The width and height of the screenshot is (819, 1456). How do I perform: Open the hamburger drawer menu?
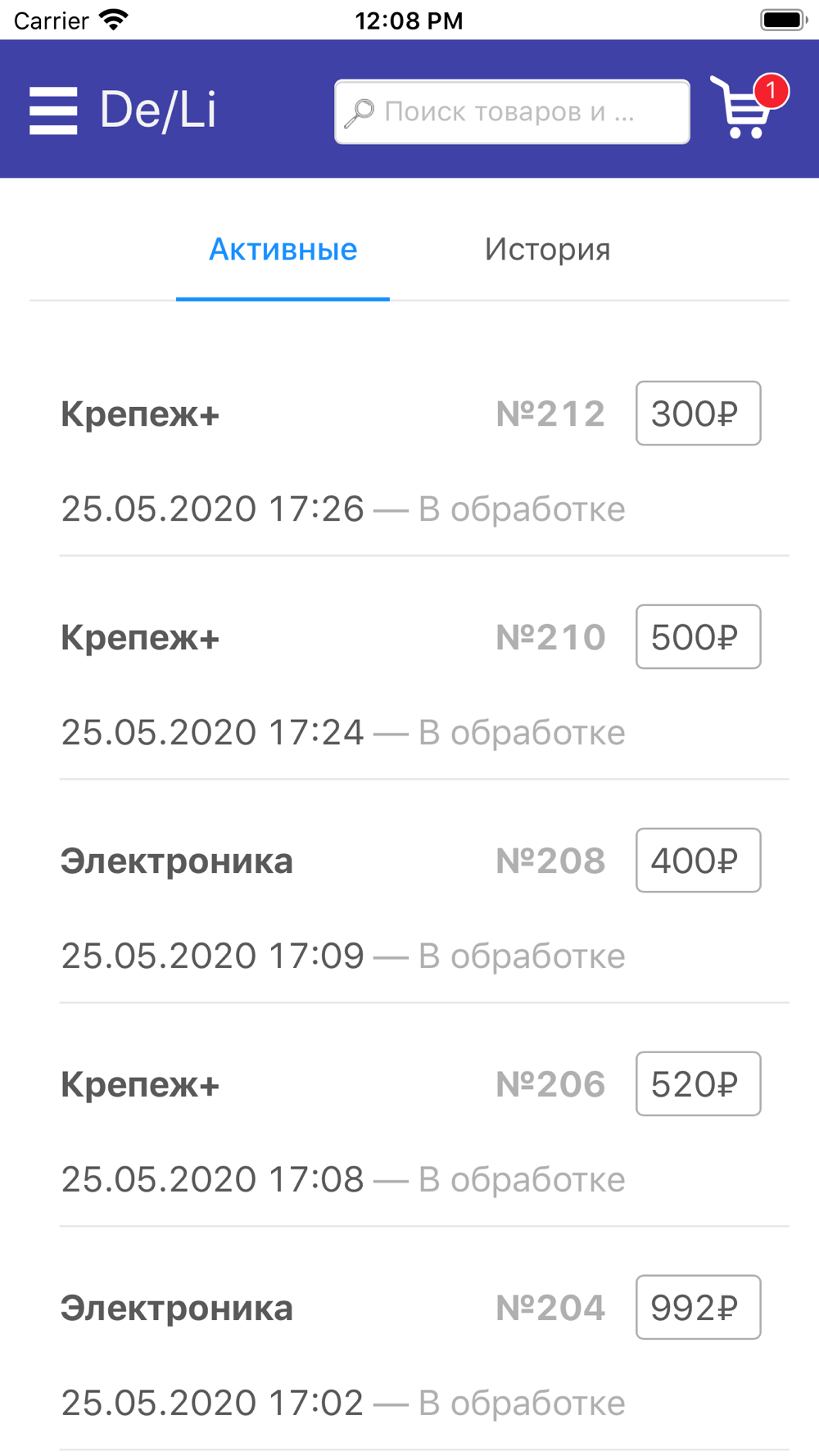[53, 111]
